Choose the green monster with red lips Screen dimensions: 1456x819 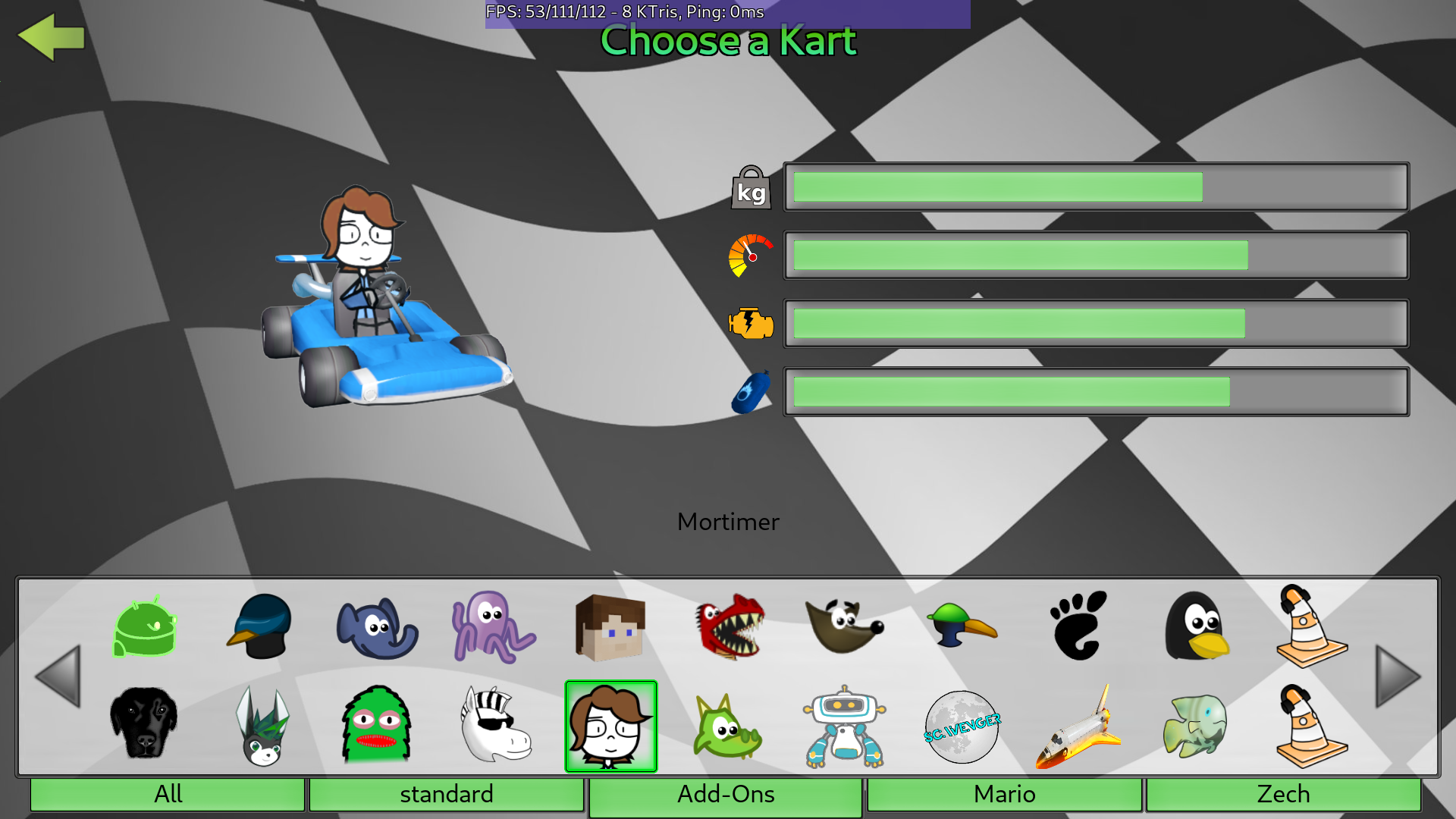click(377, 724)
